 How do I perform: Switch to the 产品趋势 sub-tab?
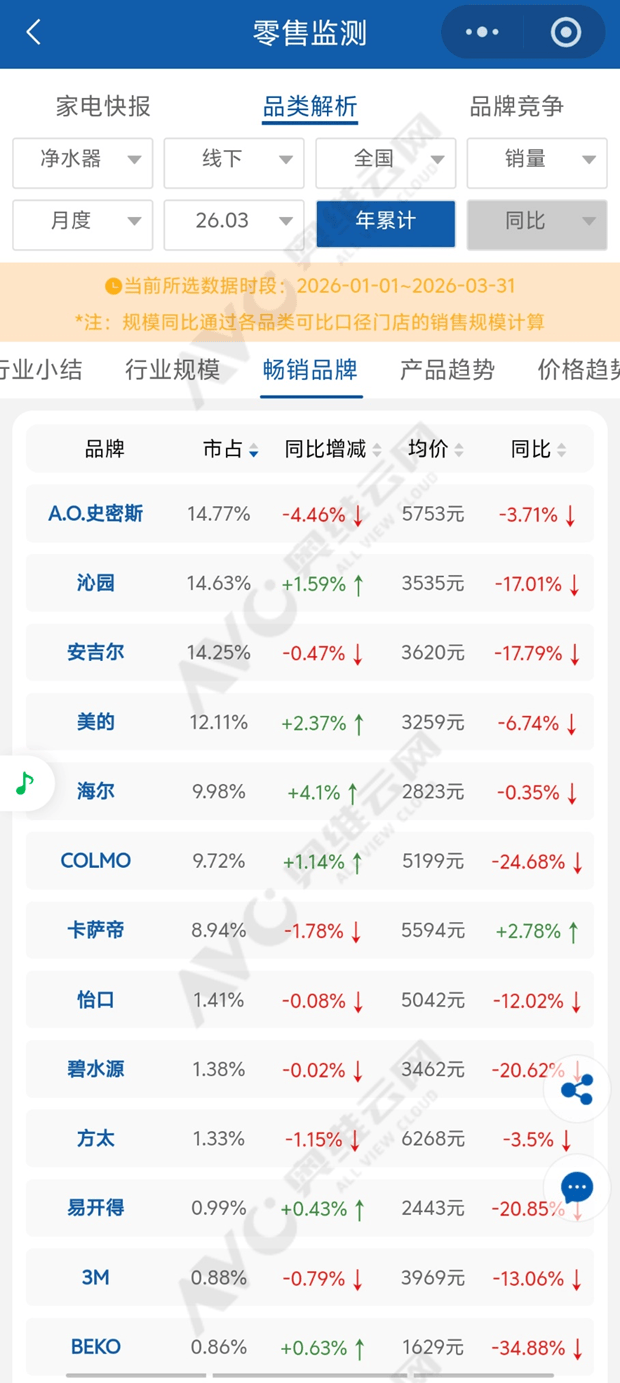[x=447, y=369]
